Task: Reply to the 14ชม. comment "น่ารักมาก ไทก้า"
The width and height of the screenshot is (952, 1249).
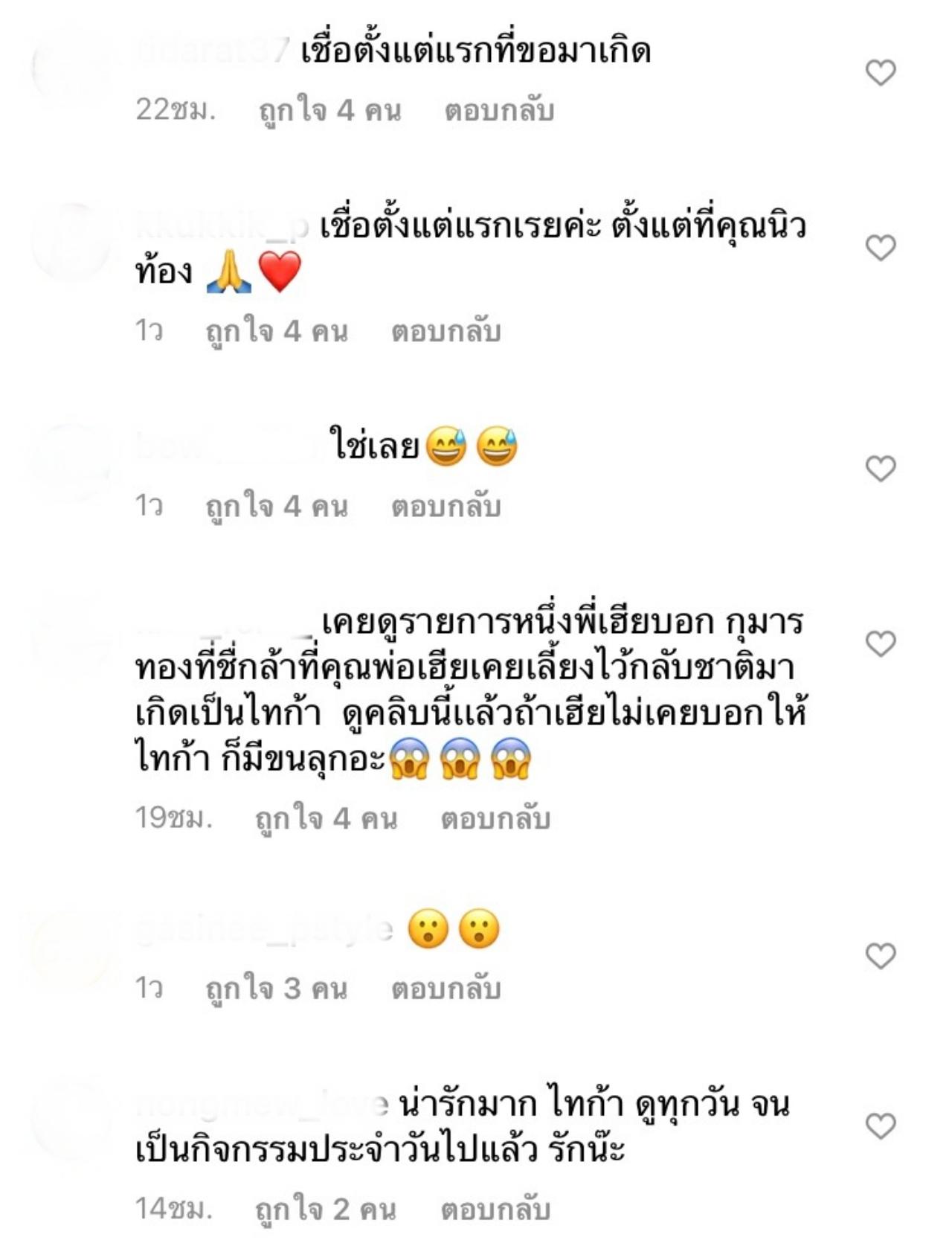Action: pos(495,1210)
